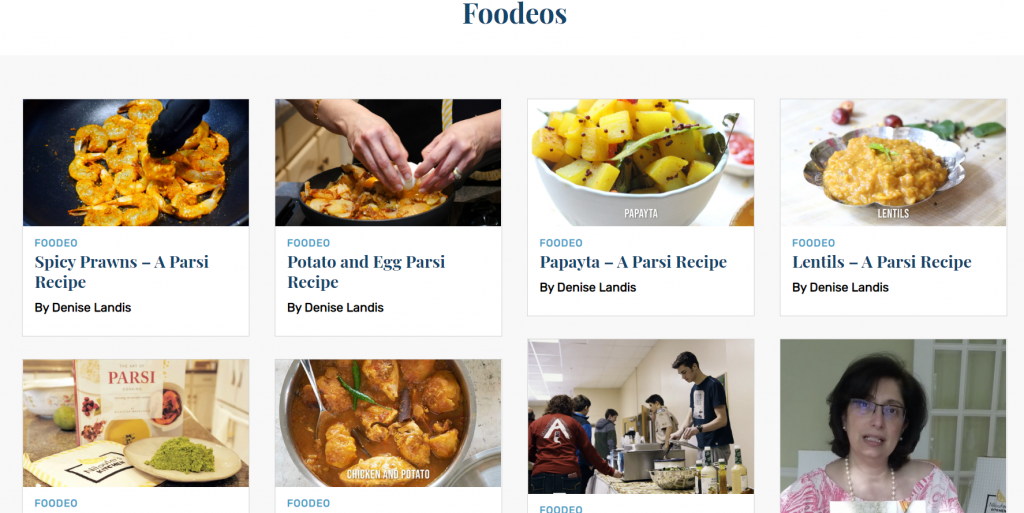The width and height of the screenshot is (1024, 513).
Task: Open the foodeo with the woman in pink
Action: point(893,426)
